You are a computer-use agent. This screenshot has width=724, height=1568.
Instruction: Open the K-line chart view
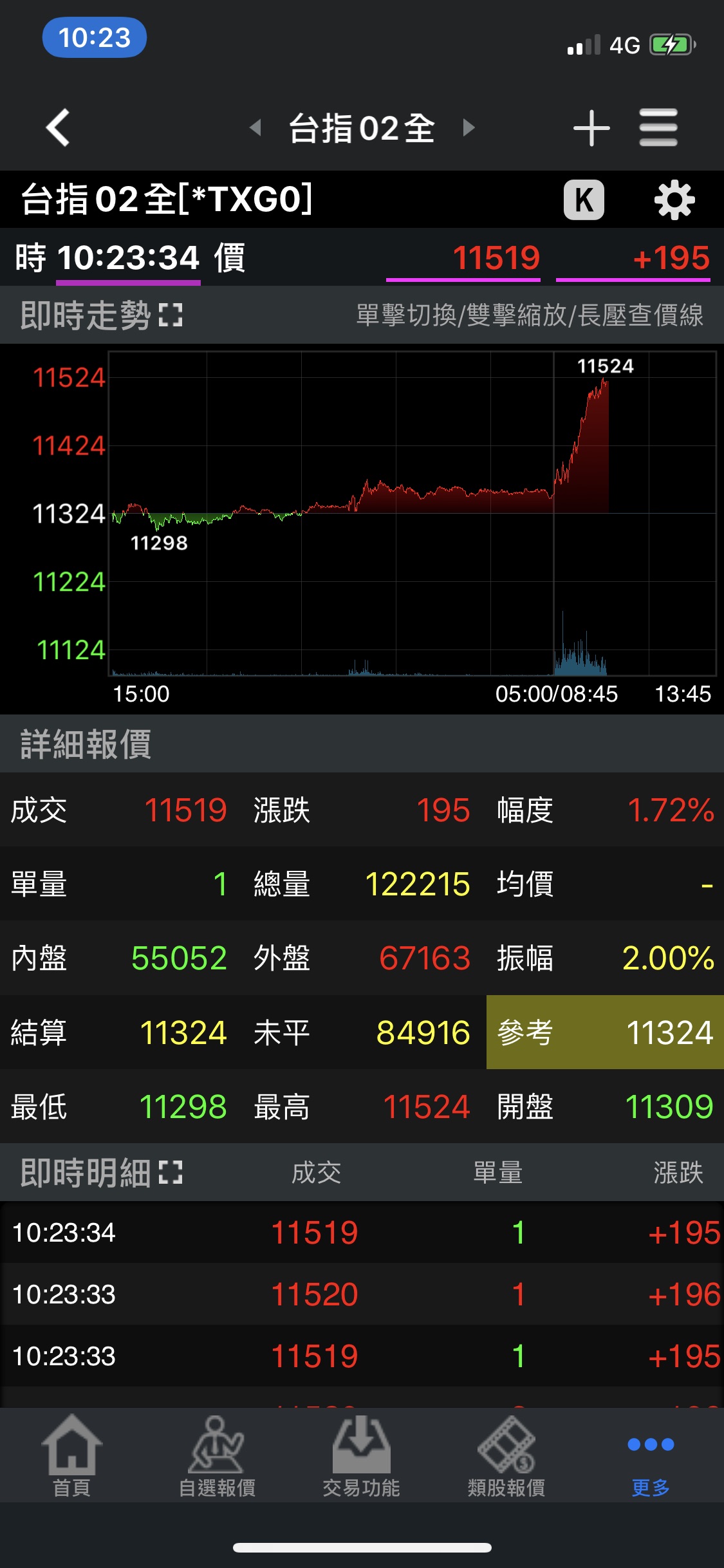[584, 200]
